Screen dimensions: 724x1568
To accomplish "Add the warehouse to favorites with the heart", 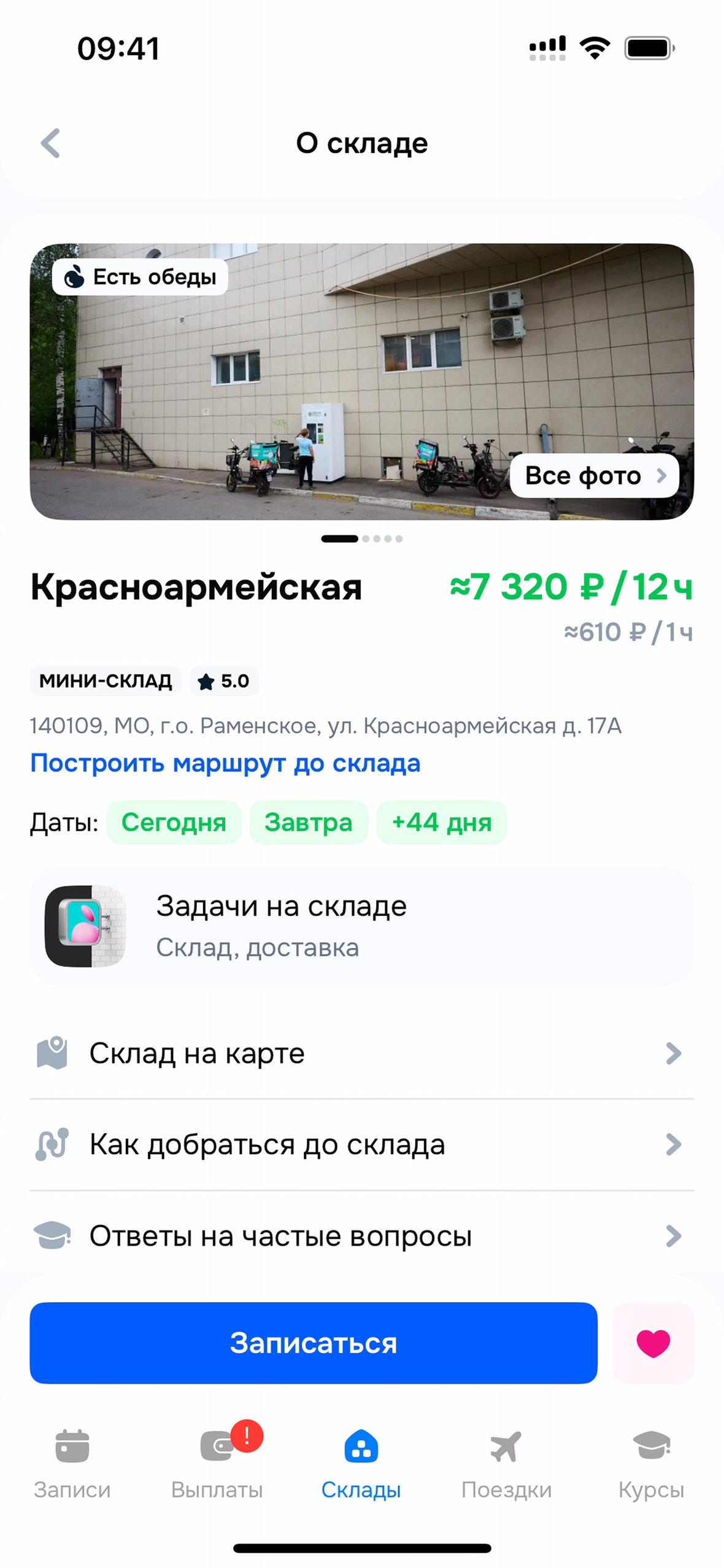I will pyautogui.click(x=653, y=1342).
